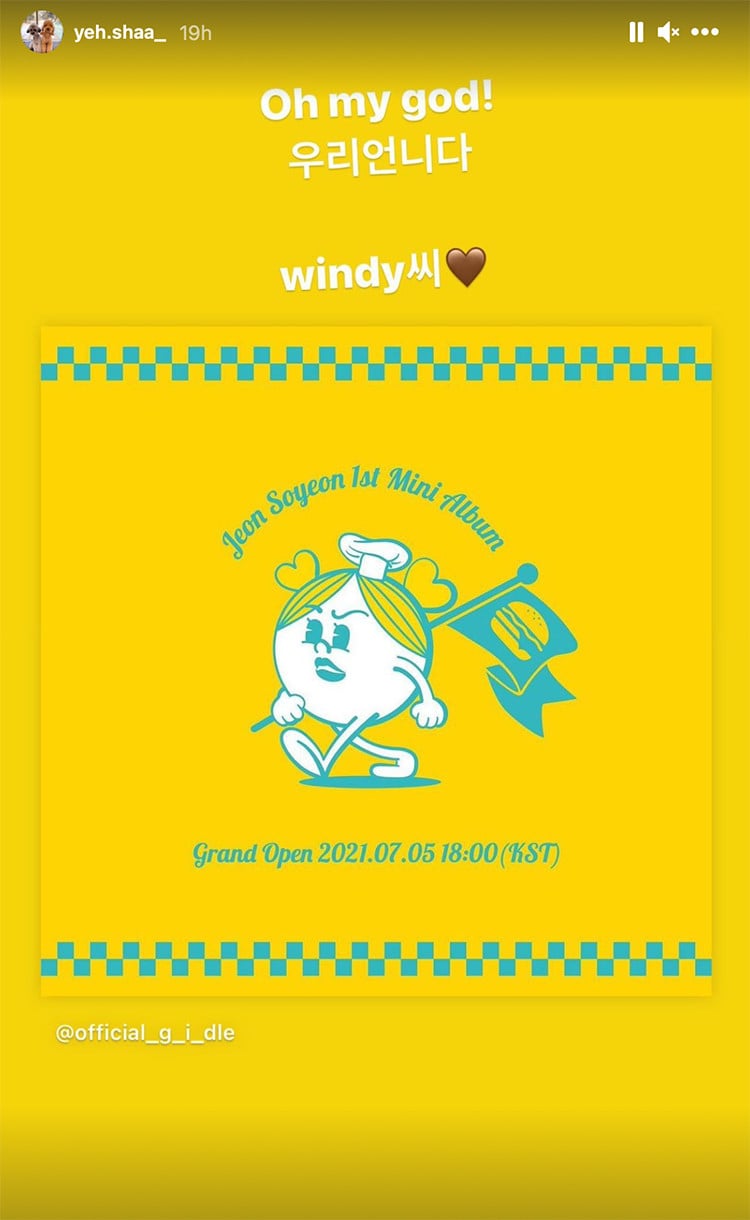The image size is (750, 1220).
Task: Open yeh.shaa_ profile from the avatar
Action: (x=40, y=32)
